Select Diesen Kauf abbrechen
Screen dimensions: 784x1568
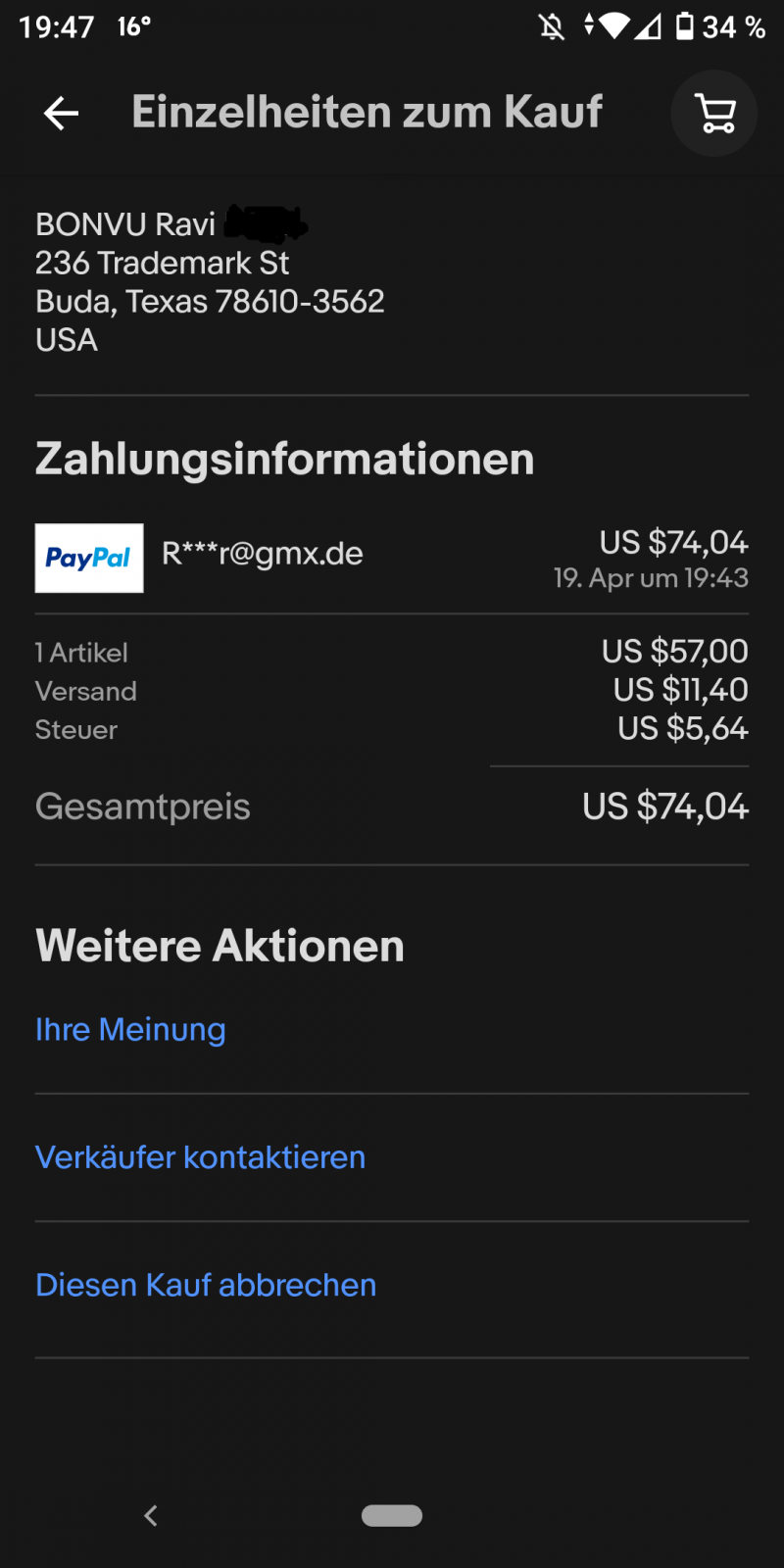206,1285
